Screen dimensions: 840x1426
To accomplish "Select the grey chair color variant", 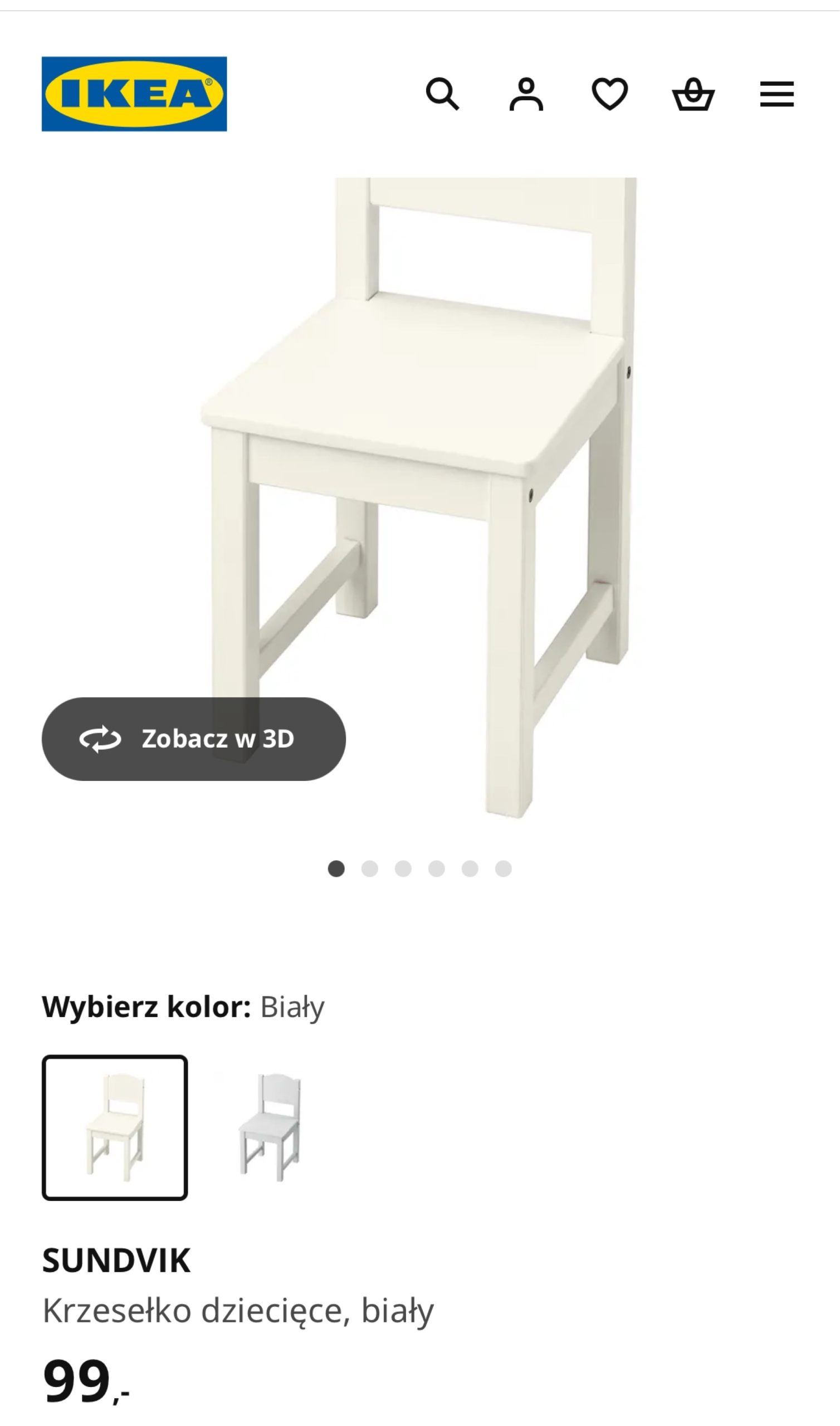I will coord(270,1127).
